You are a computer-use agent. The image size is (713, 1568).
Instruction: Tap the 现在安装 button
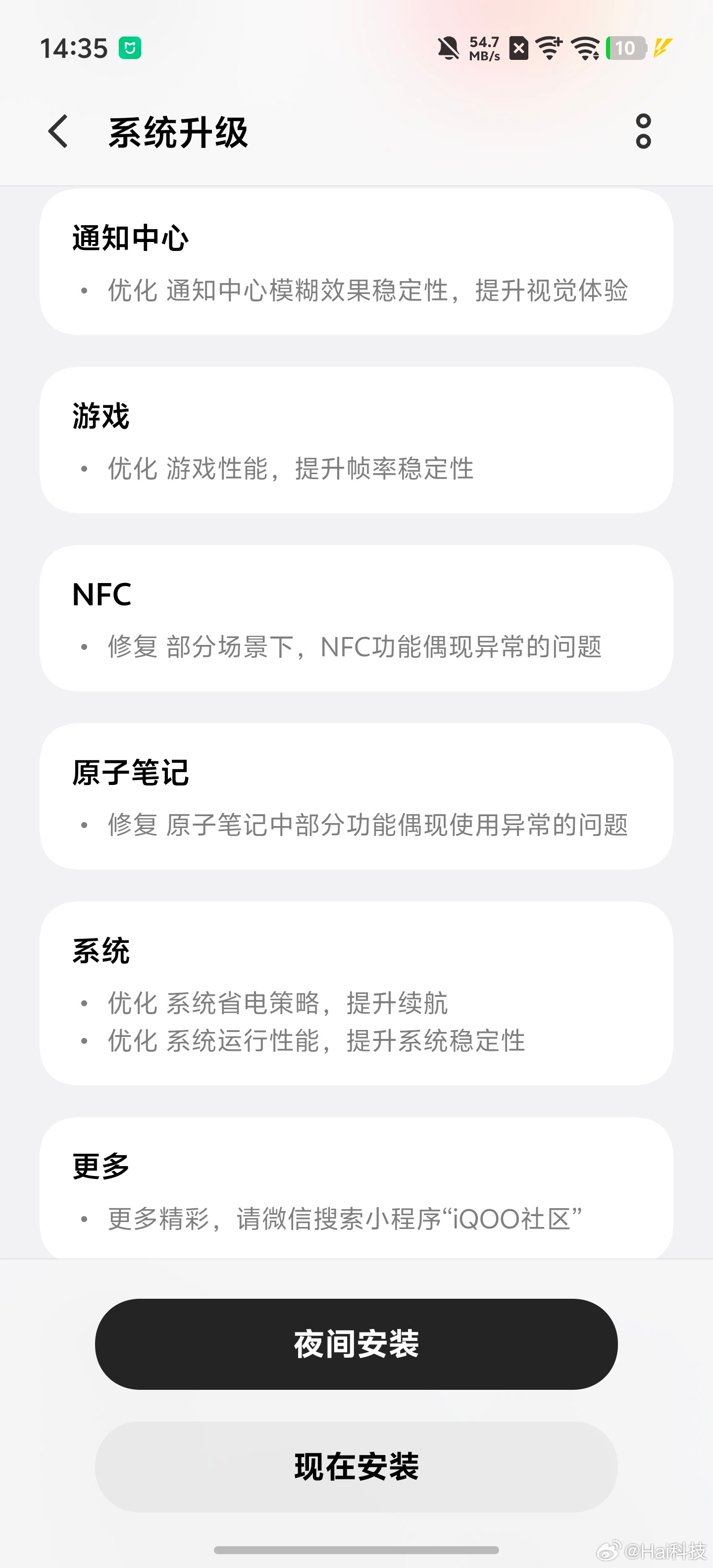pyautogui.click(x=356, y=1468)
